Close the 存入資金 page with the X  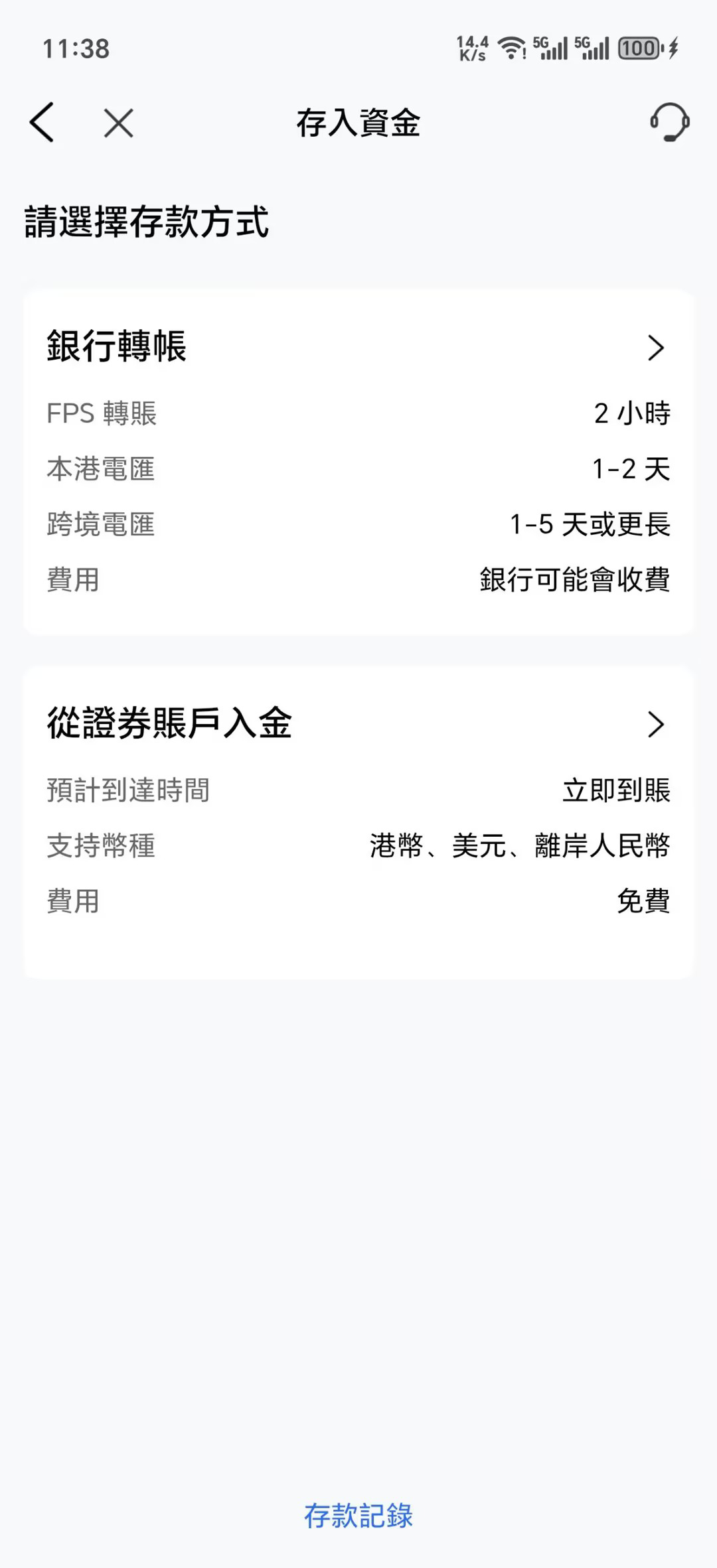(x=119, y=123)
